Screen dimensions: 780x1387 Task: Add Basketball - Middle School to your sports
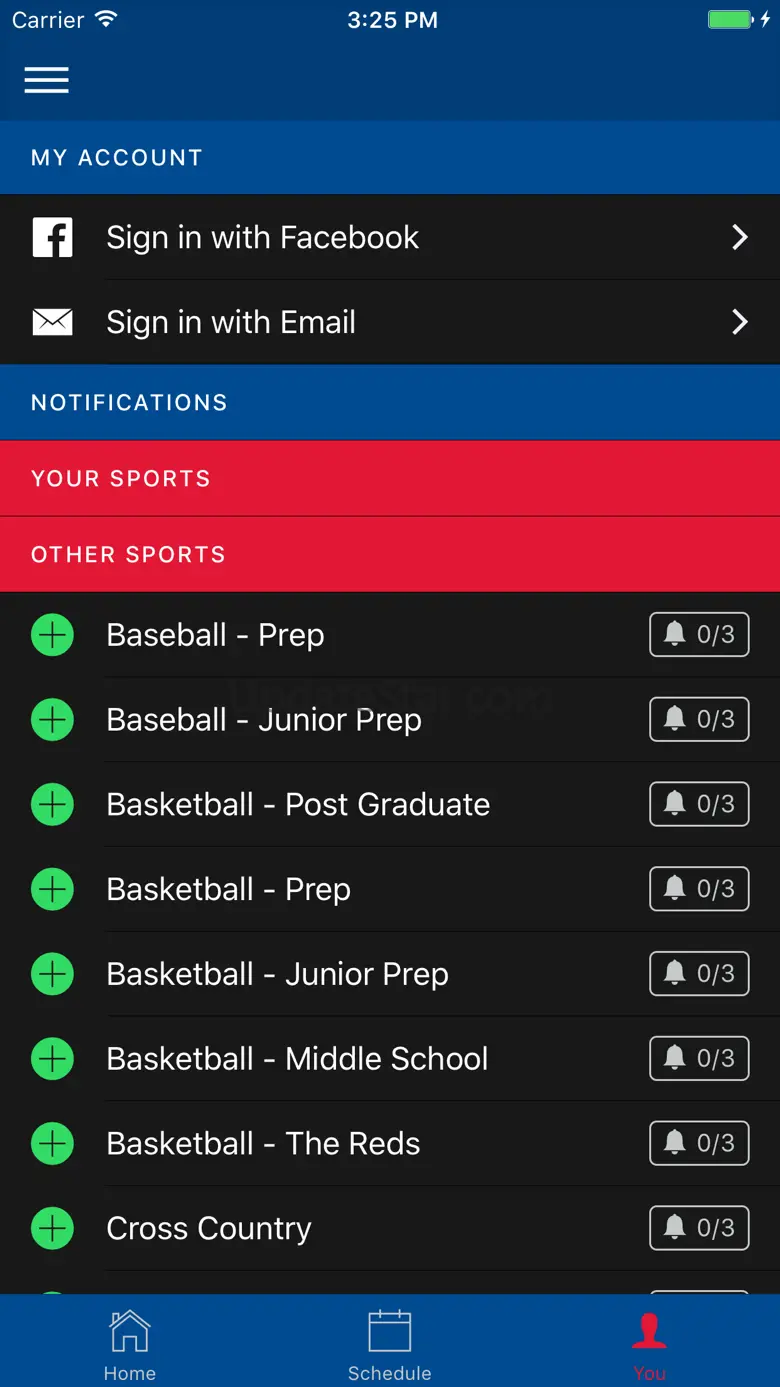coord(52,1059)
